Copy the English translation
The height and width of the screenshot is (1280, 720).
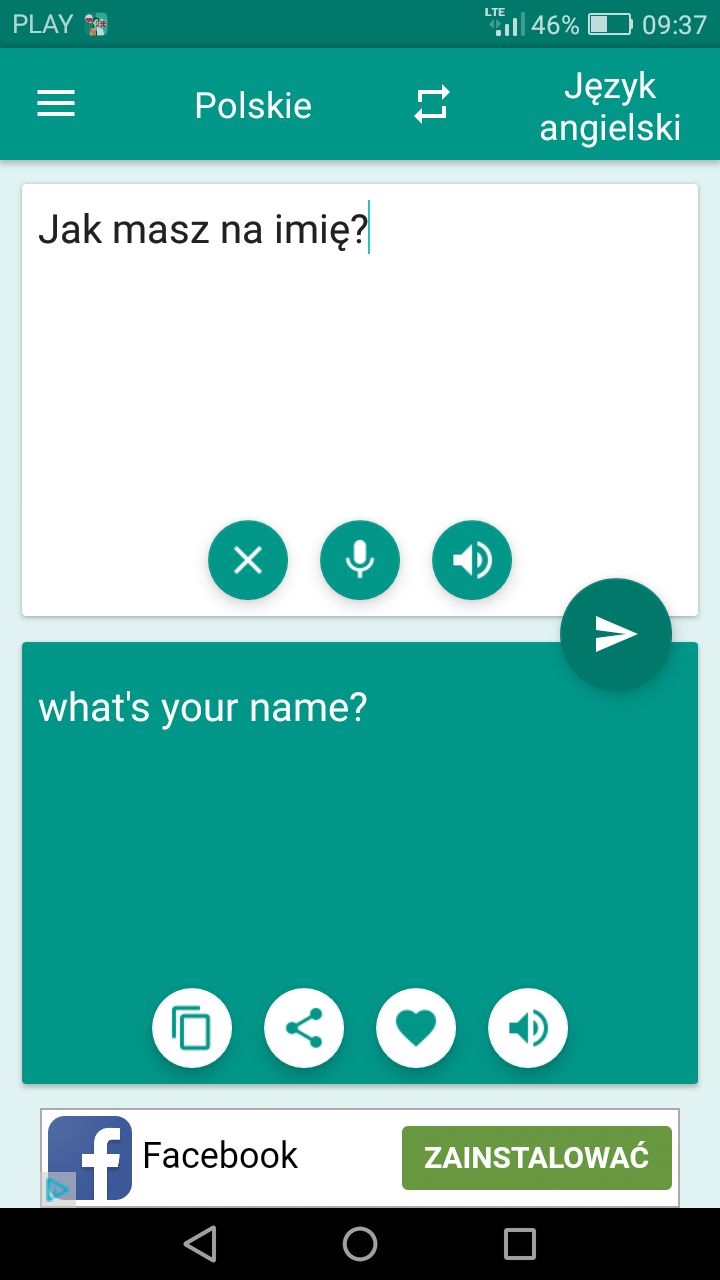coord(192,1028)
